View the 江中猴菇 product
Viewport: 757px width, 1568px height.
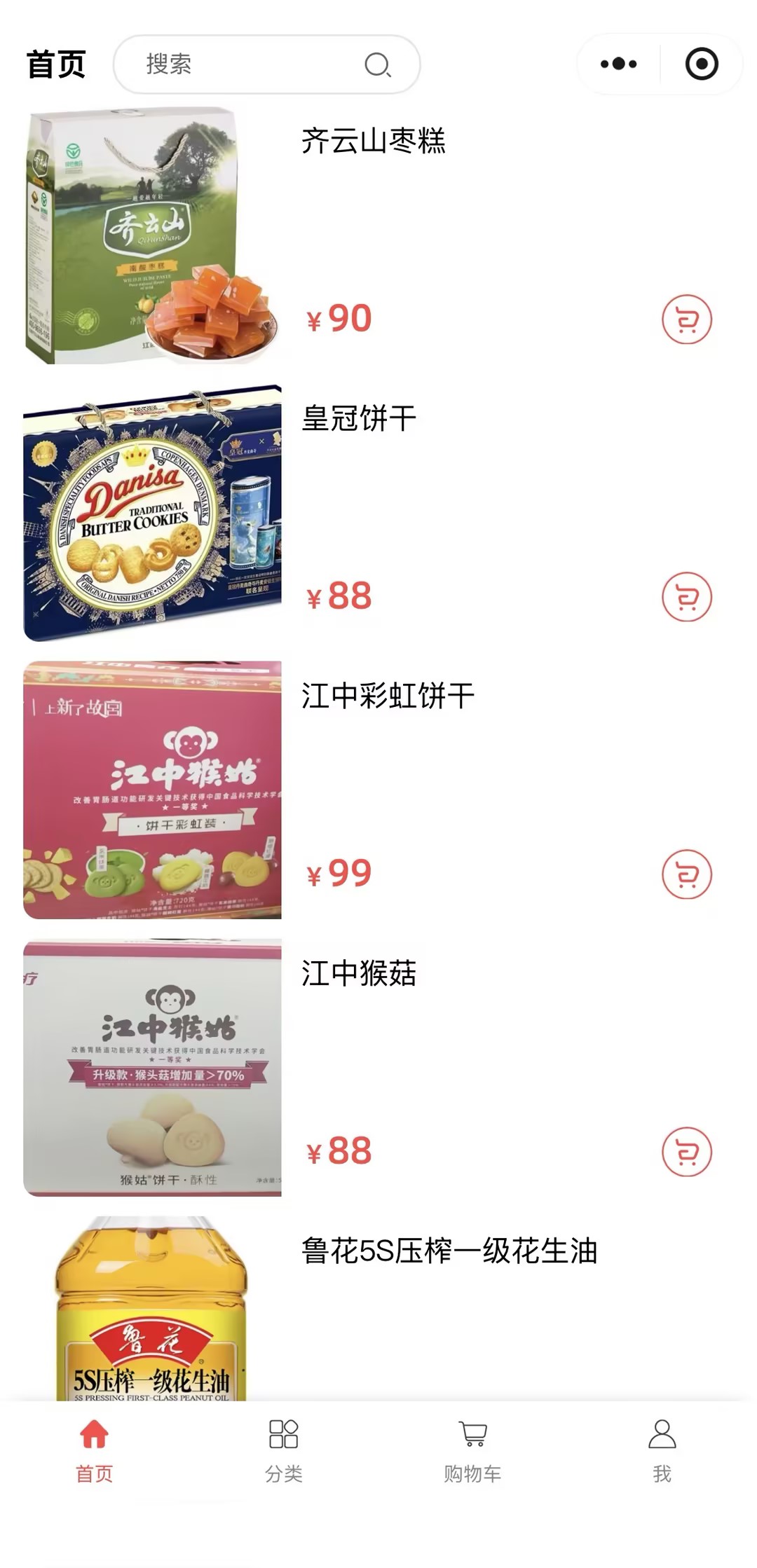pyautogui.click(x=152, y=1068)
